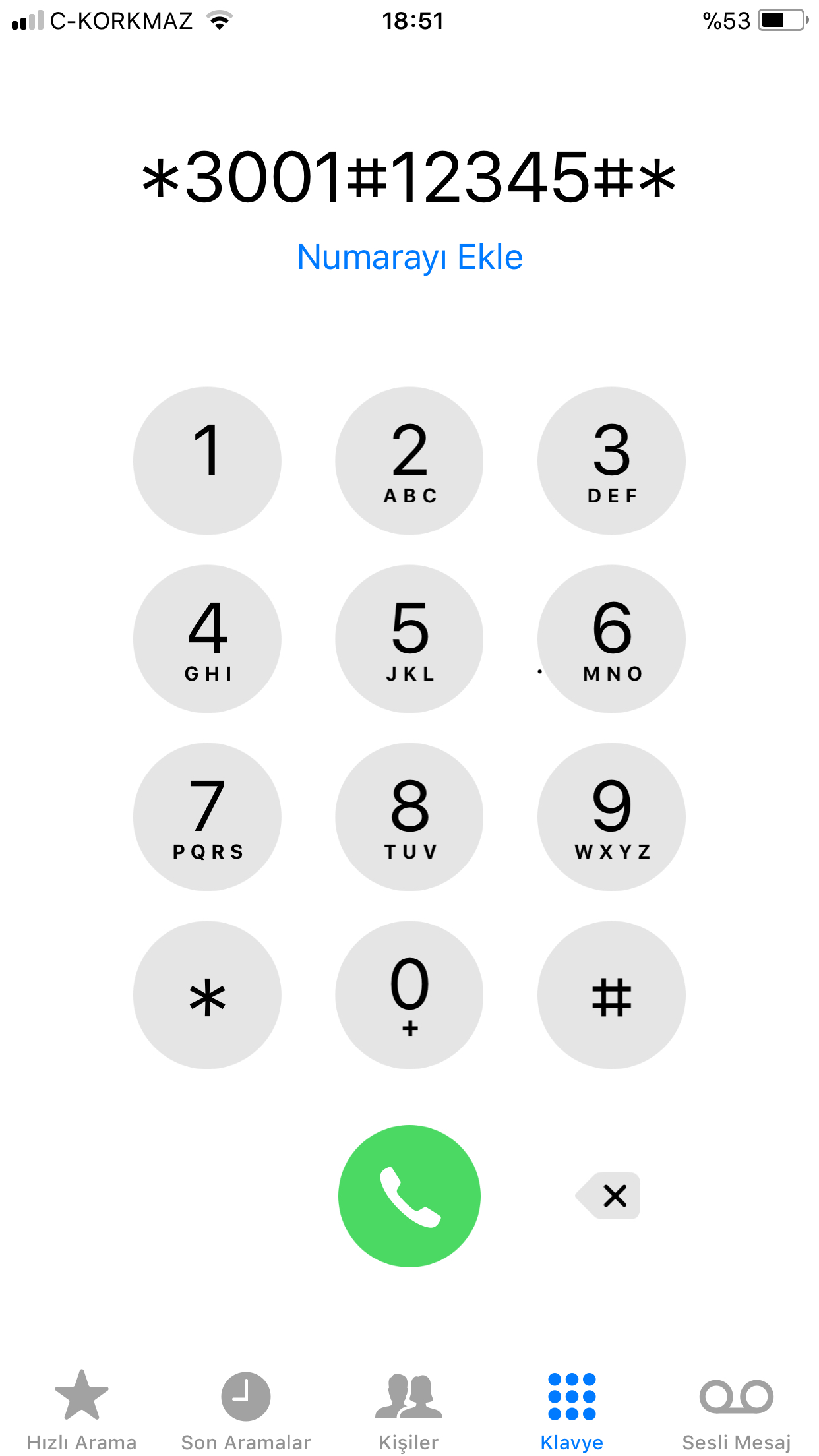This screenshot has width=819, height=1456.
Task: Enter digit 8 TUV
Action: point(409,816)
